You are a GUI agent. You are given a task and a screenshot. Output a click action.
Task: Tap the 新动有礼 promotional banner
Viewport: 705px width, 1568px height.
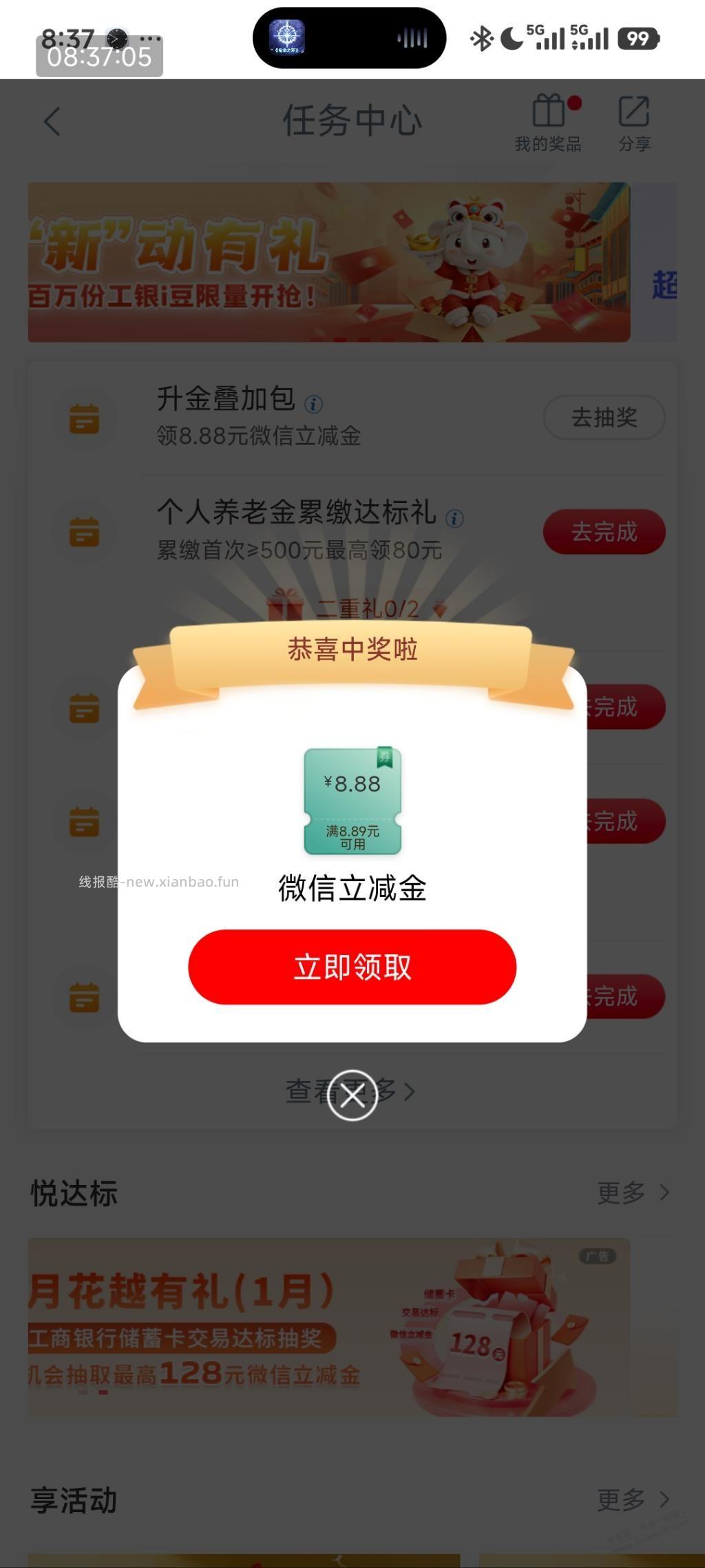point(329,262)
